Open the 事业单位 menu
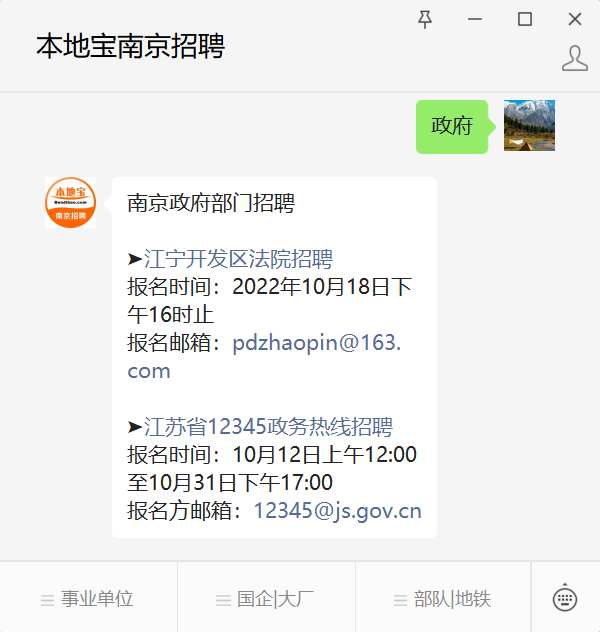This screenshot has height=632, width=600. (x=88, y=599)
